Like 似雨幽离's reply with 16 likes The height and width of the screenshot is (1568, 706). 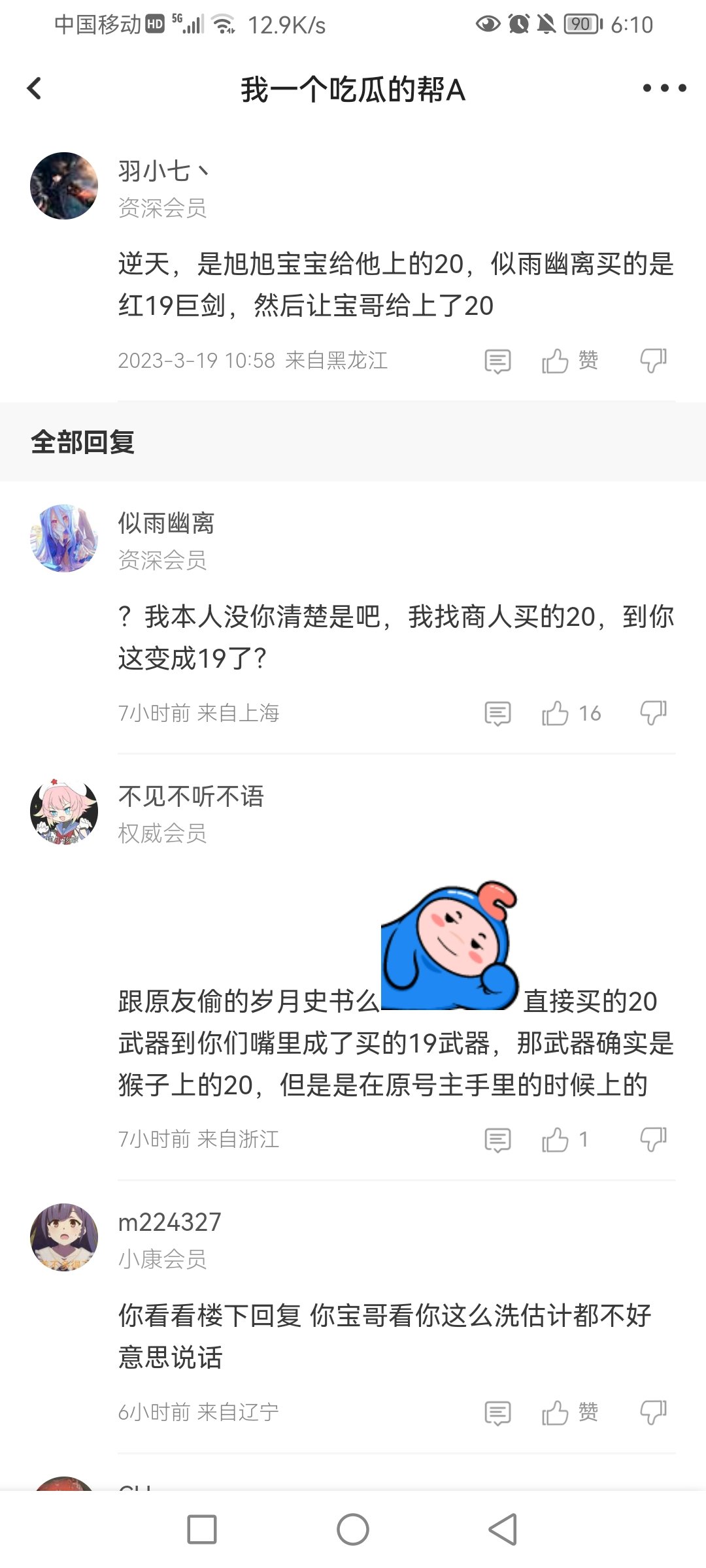[571, 713]
